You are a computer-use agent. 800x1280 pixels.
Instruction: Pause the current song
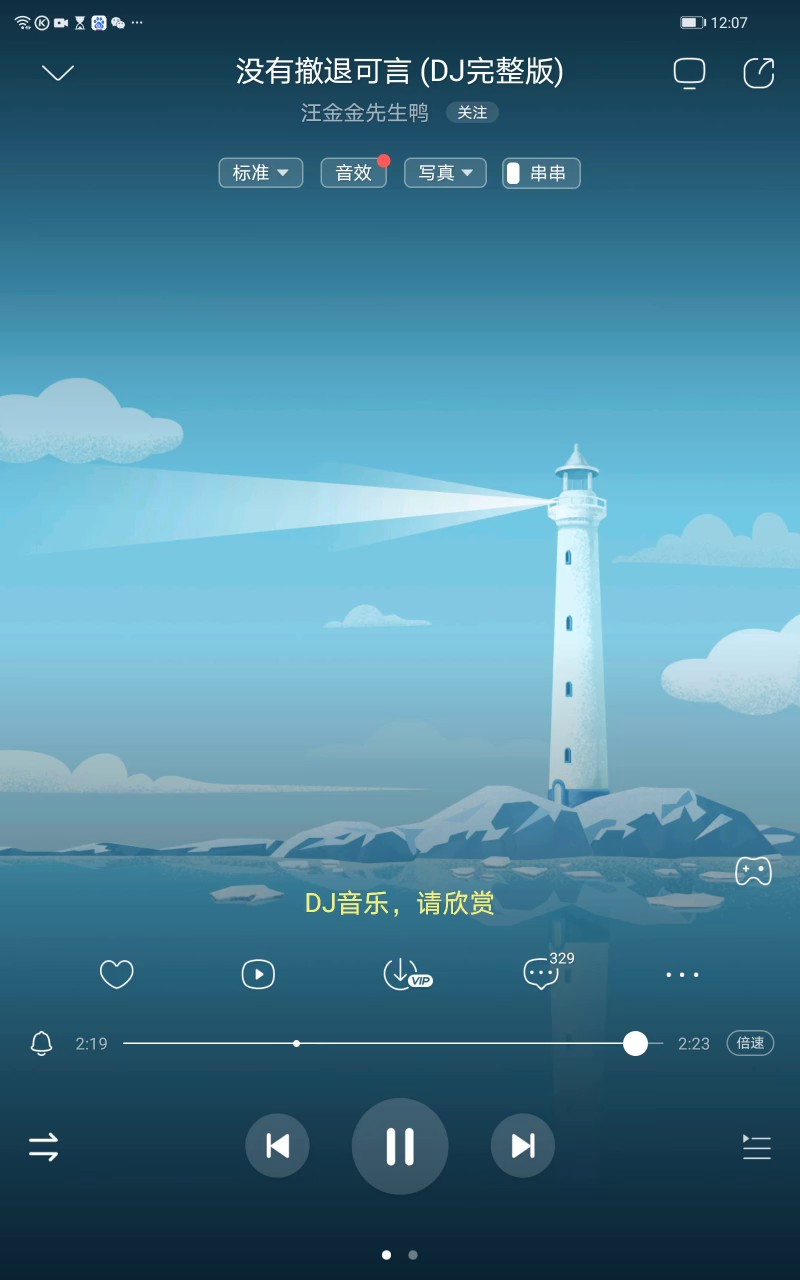coord(400,1146)
